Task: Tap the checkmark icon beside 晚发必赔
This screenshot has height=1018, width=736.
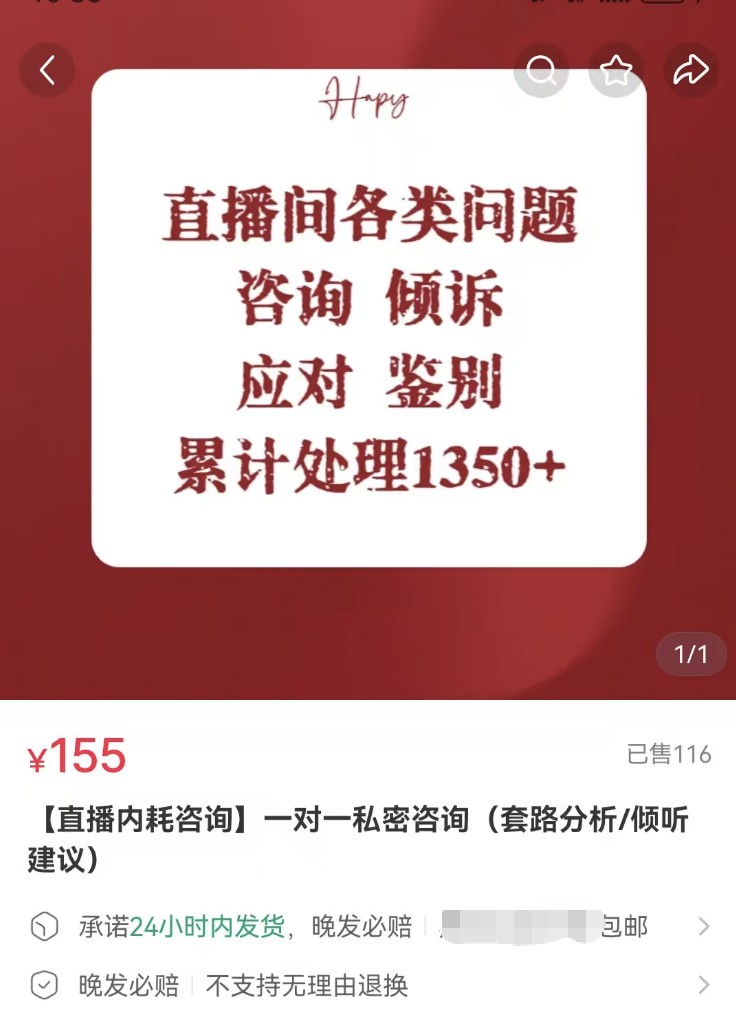Action: click(41, 985)
